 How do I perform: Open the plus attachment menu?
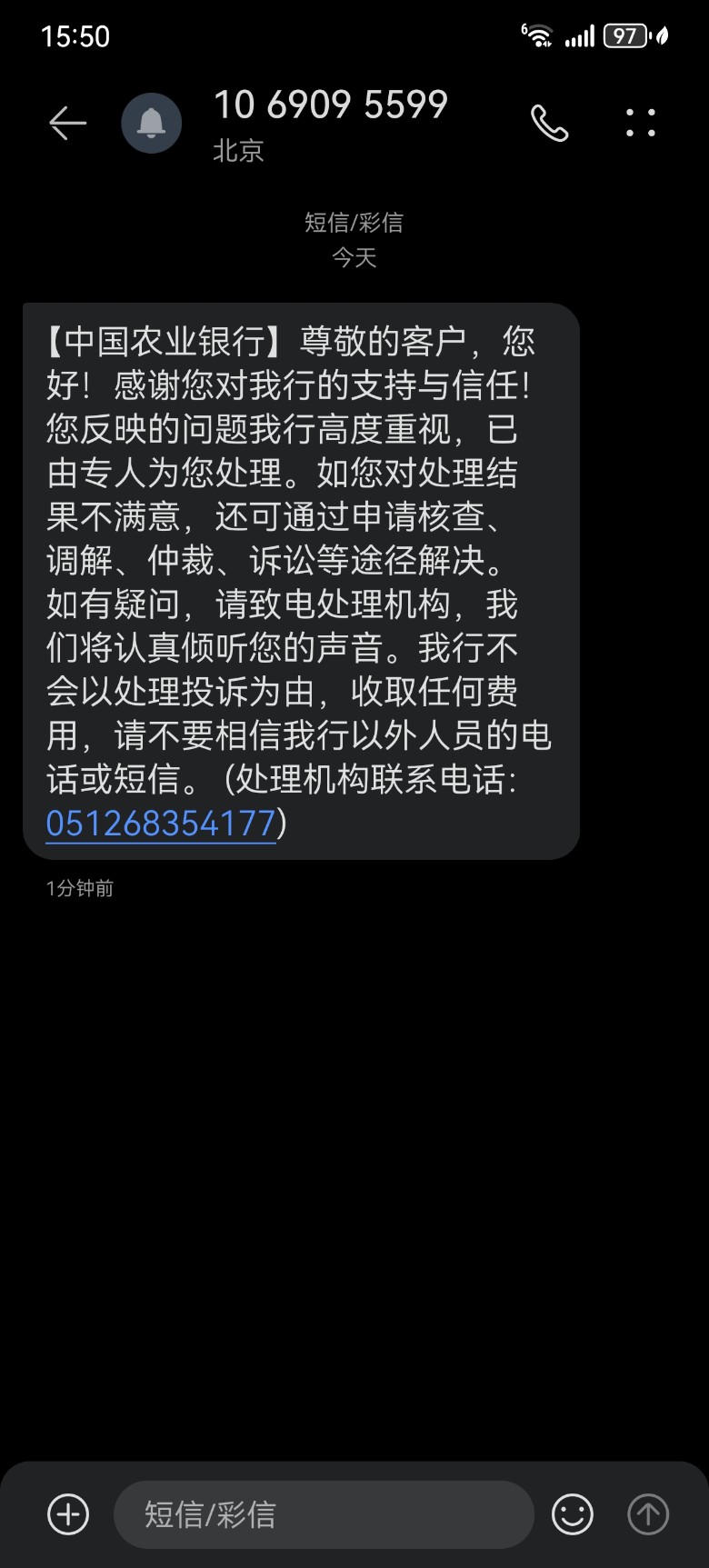point(68,1514)
